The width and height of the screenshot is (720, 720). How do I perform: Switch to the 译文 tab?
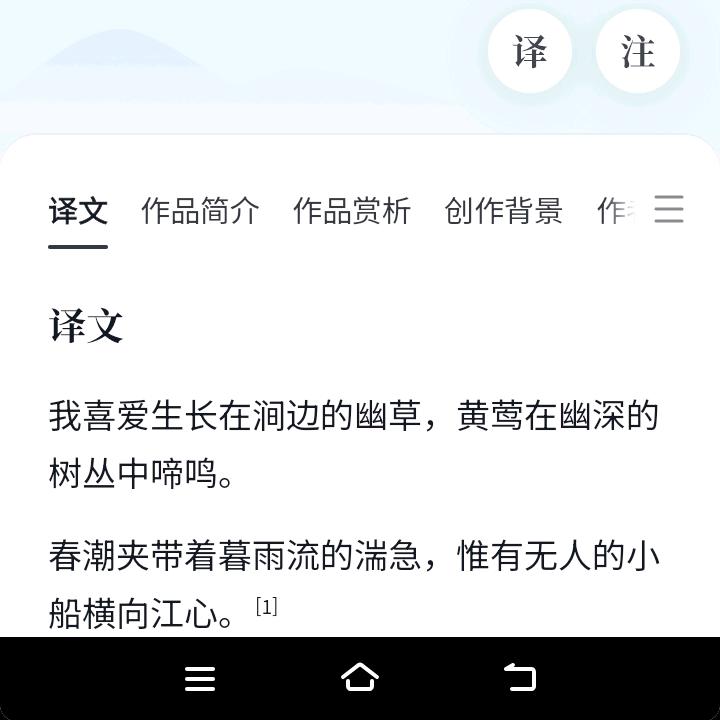78,211
